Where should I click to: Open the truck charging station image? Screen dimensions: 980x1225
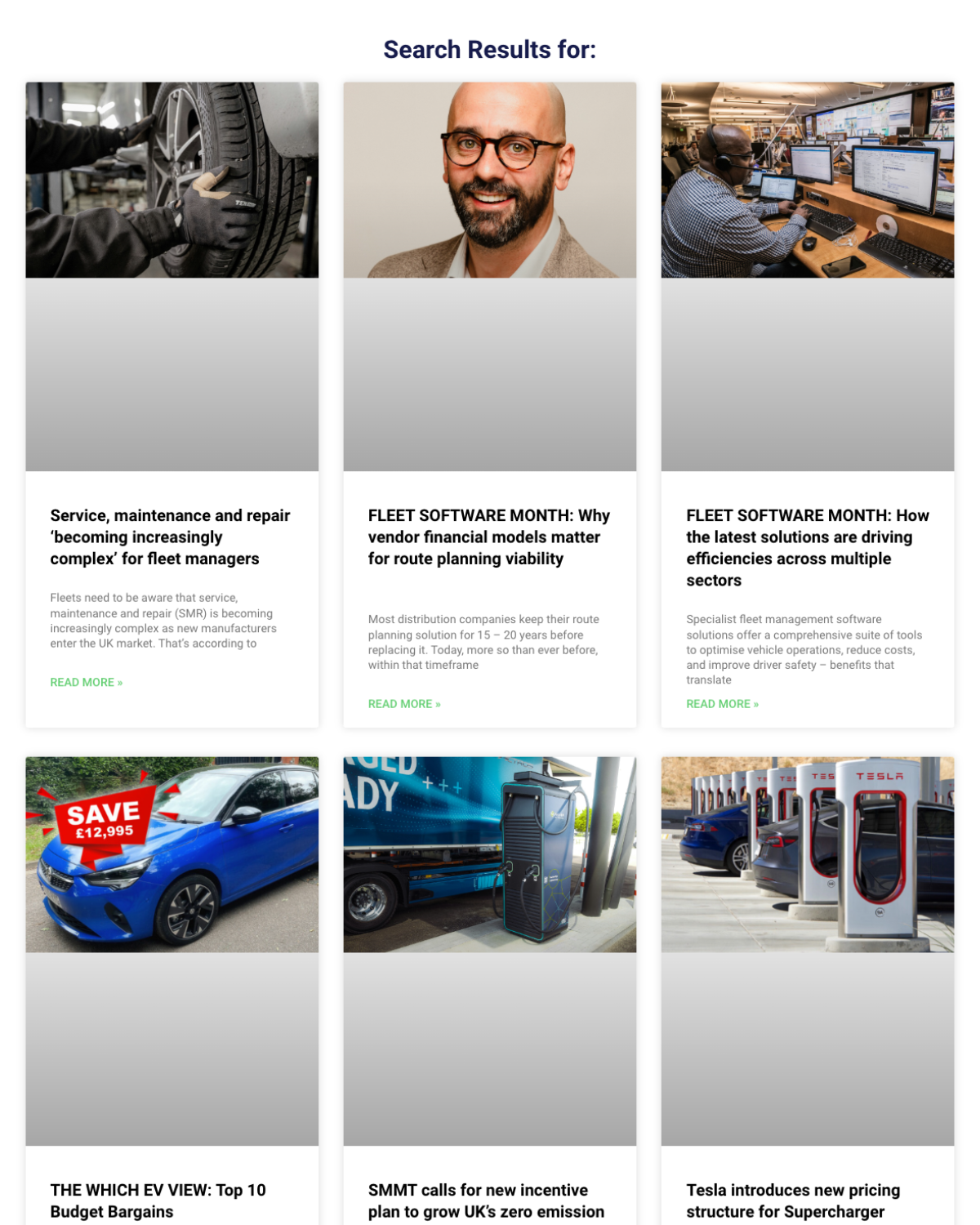(x=489, y=854)
